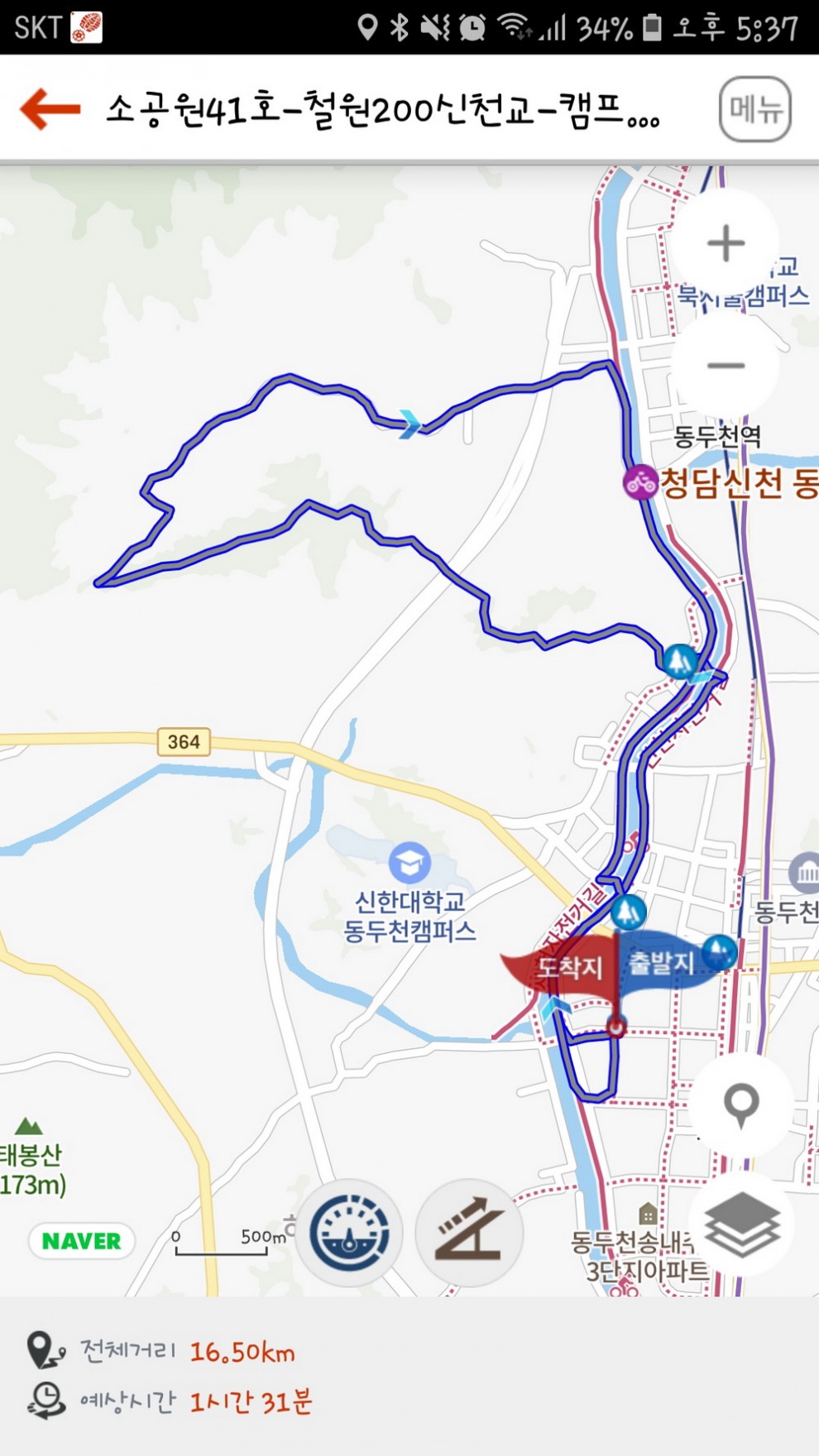Open the map layers selector
Screen dimensions: 819x1456
(x=741, y=1223)
